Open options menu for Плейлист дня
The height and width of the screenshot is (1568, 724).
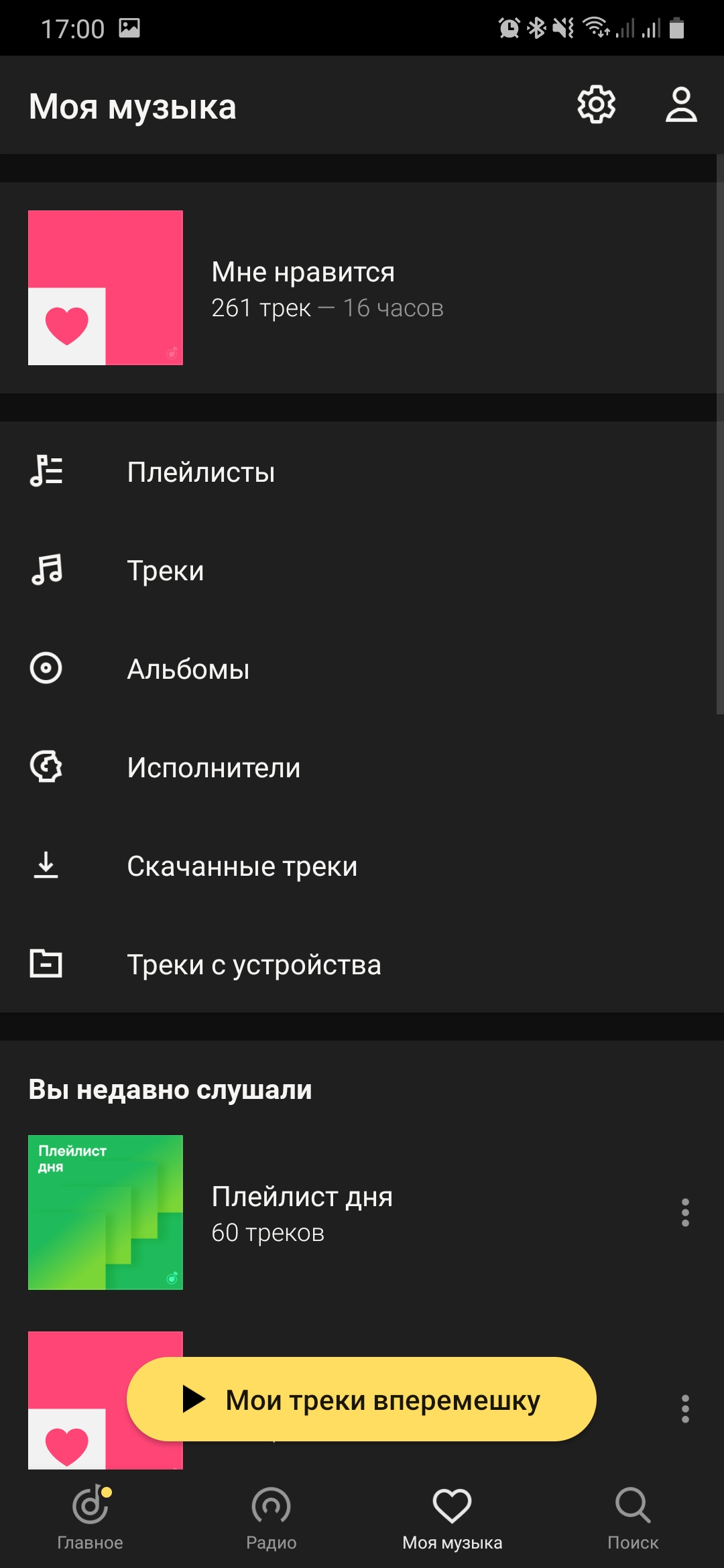coord(684,1212)
